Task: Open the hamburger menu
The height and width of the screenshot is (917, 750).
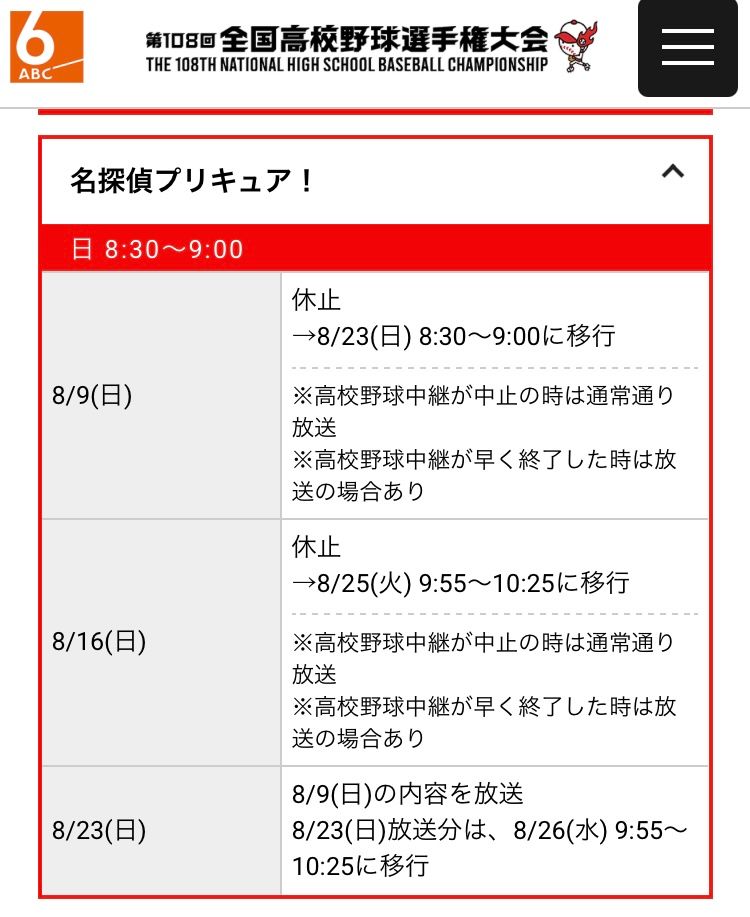Action: click(x=687, y=48)
